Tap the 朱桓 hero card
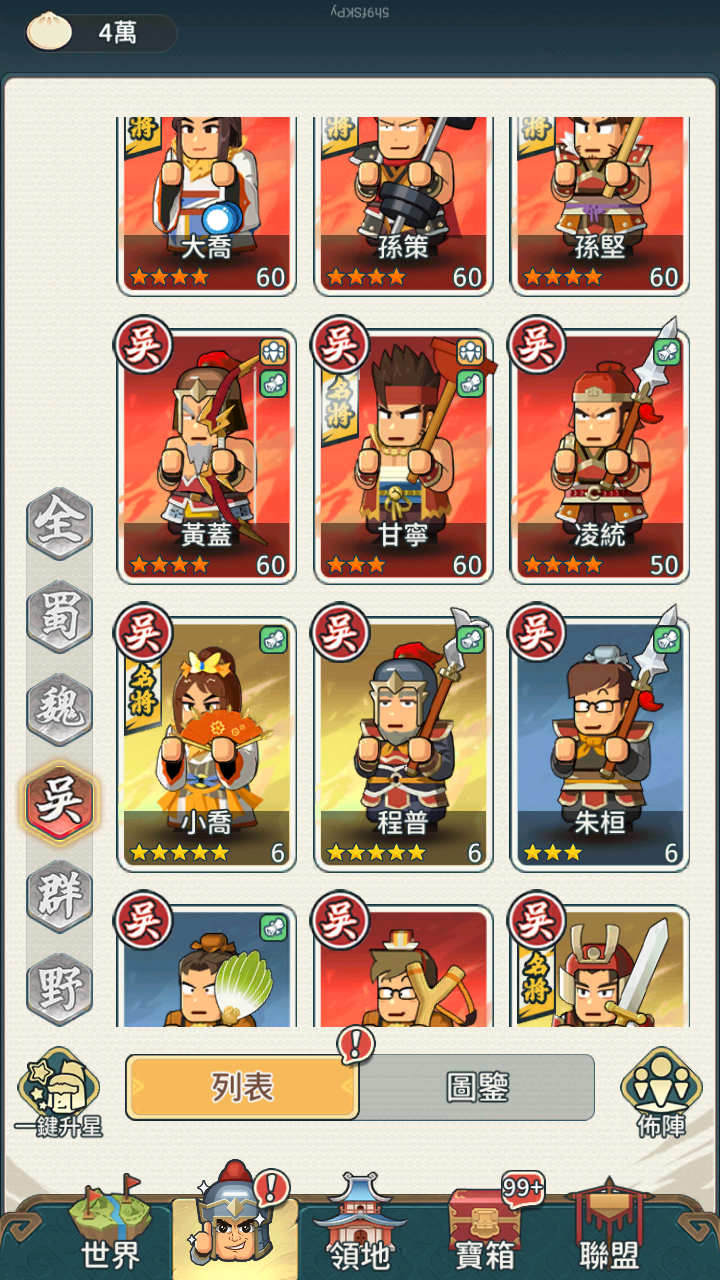The height and width of the screenshot is (1280, 720). [x=600, y=742]
